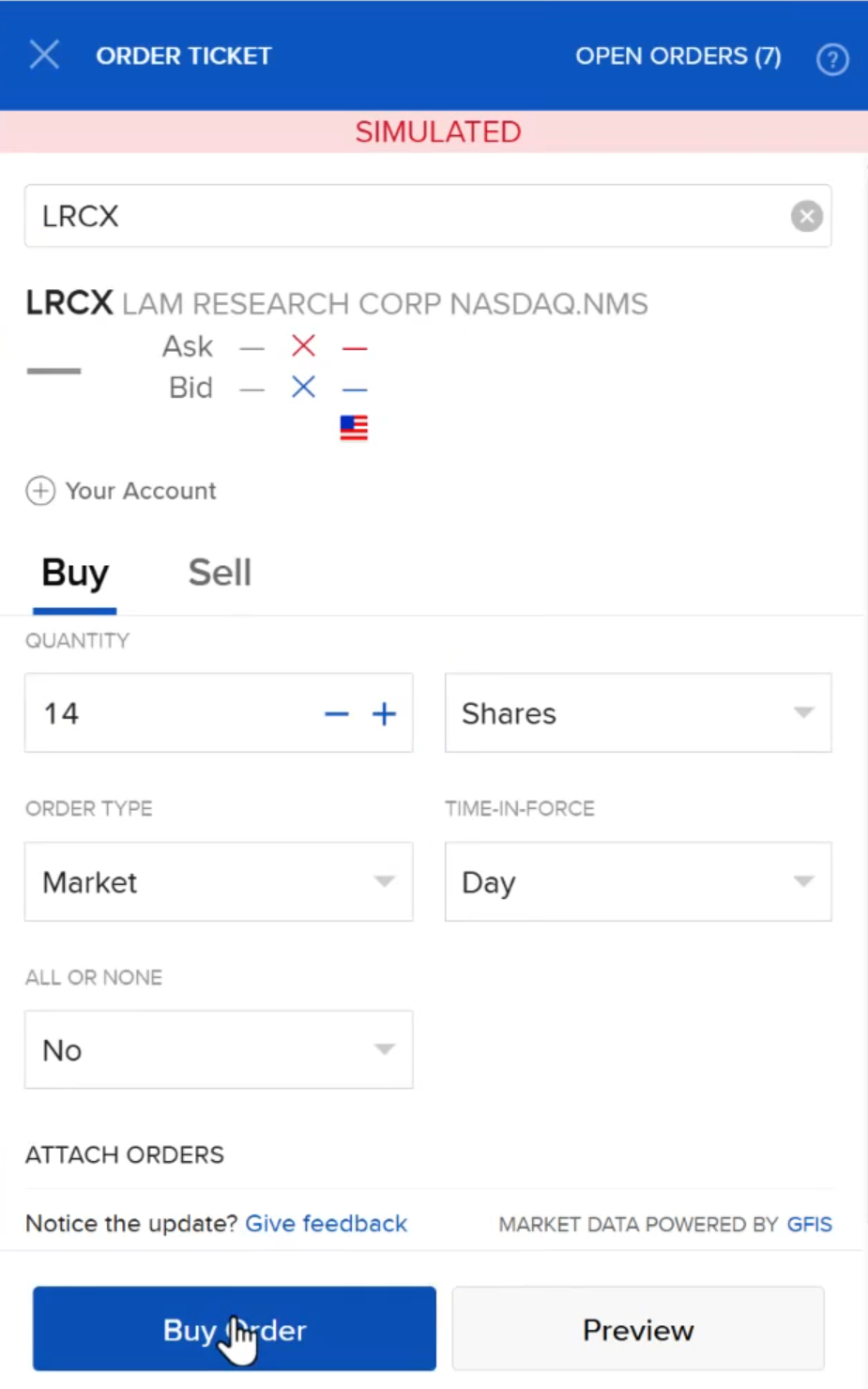Open the Shares unit dropdown
This screenshot has width=868, height=1389.
pyautogui.click(x=637, y=713)
